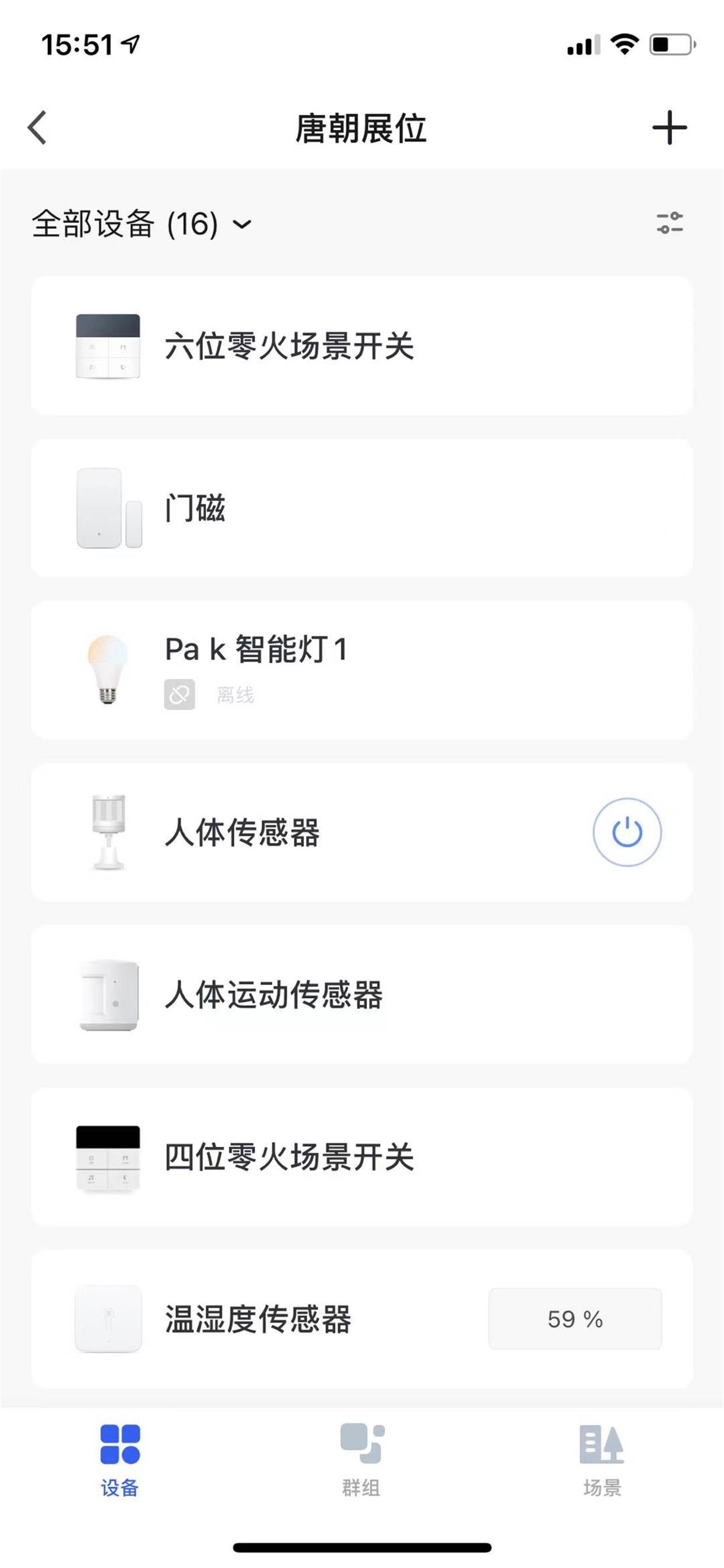Open the device filter settings icon
Image resolution: width=724 pixels, height=1568 pixels.
(x=669, y=223)
